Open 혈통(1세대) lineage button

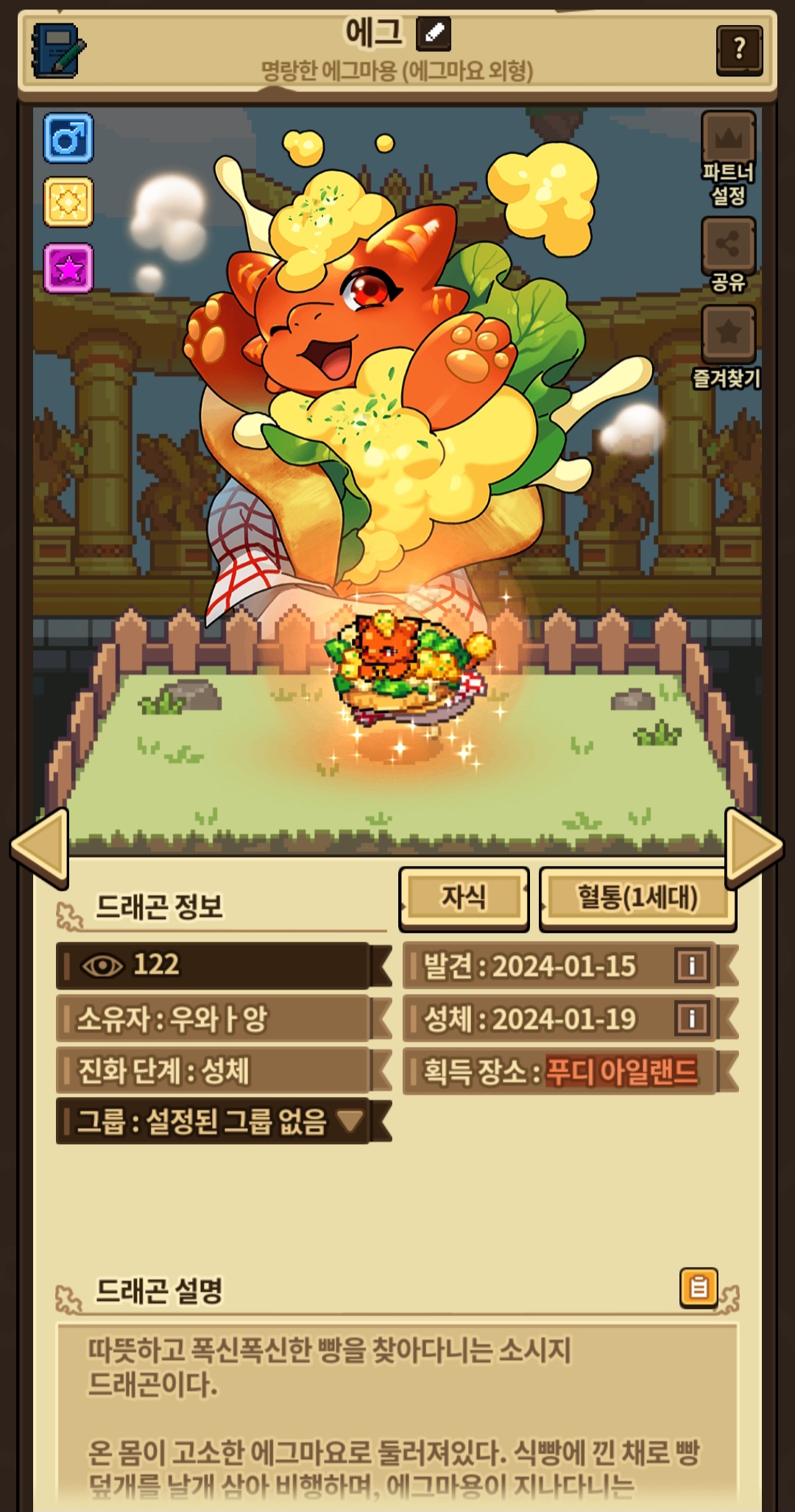pyautogui.click(x=637, y=897)
